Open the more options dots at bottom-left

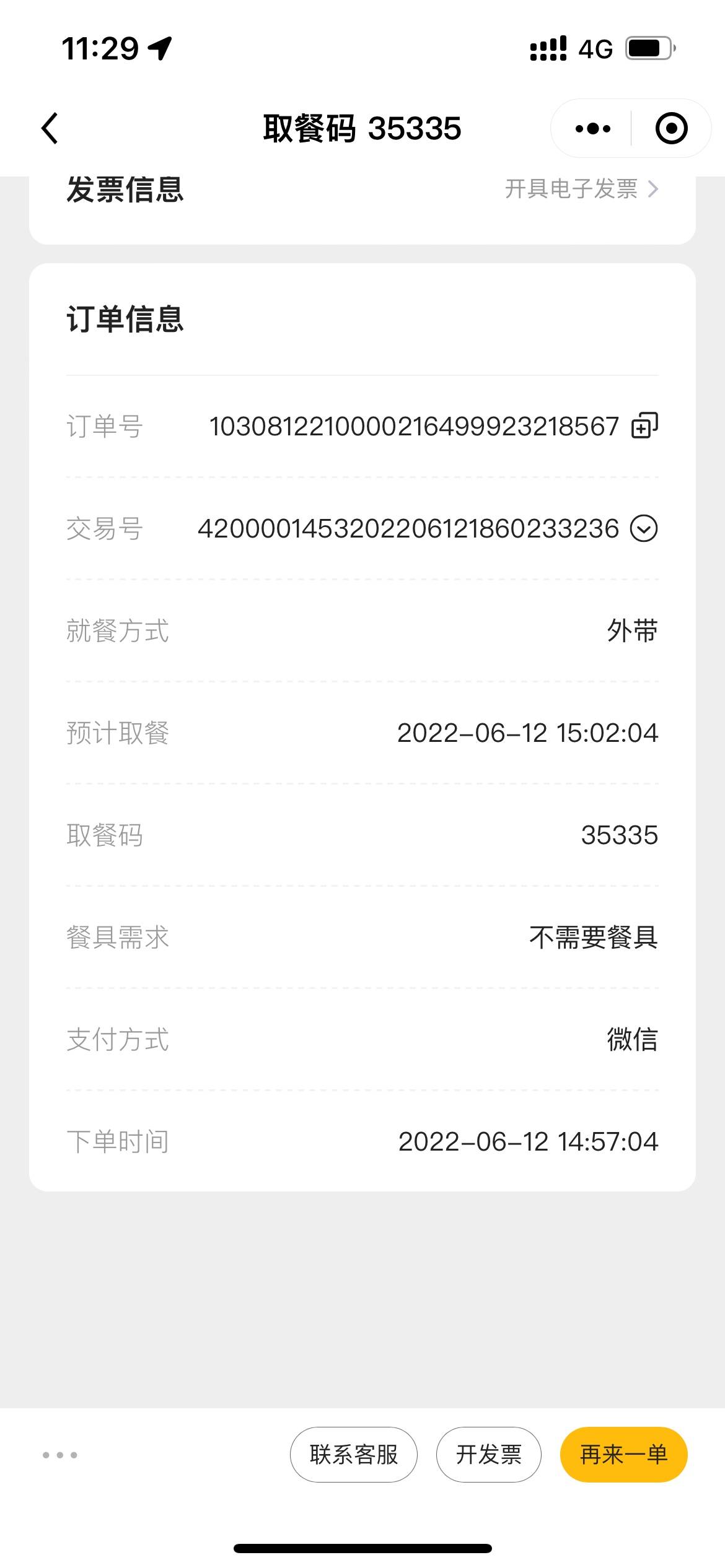[x=60, y=1455]
